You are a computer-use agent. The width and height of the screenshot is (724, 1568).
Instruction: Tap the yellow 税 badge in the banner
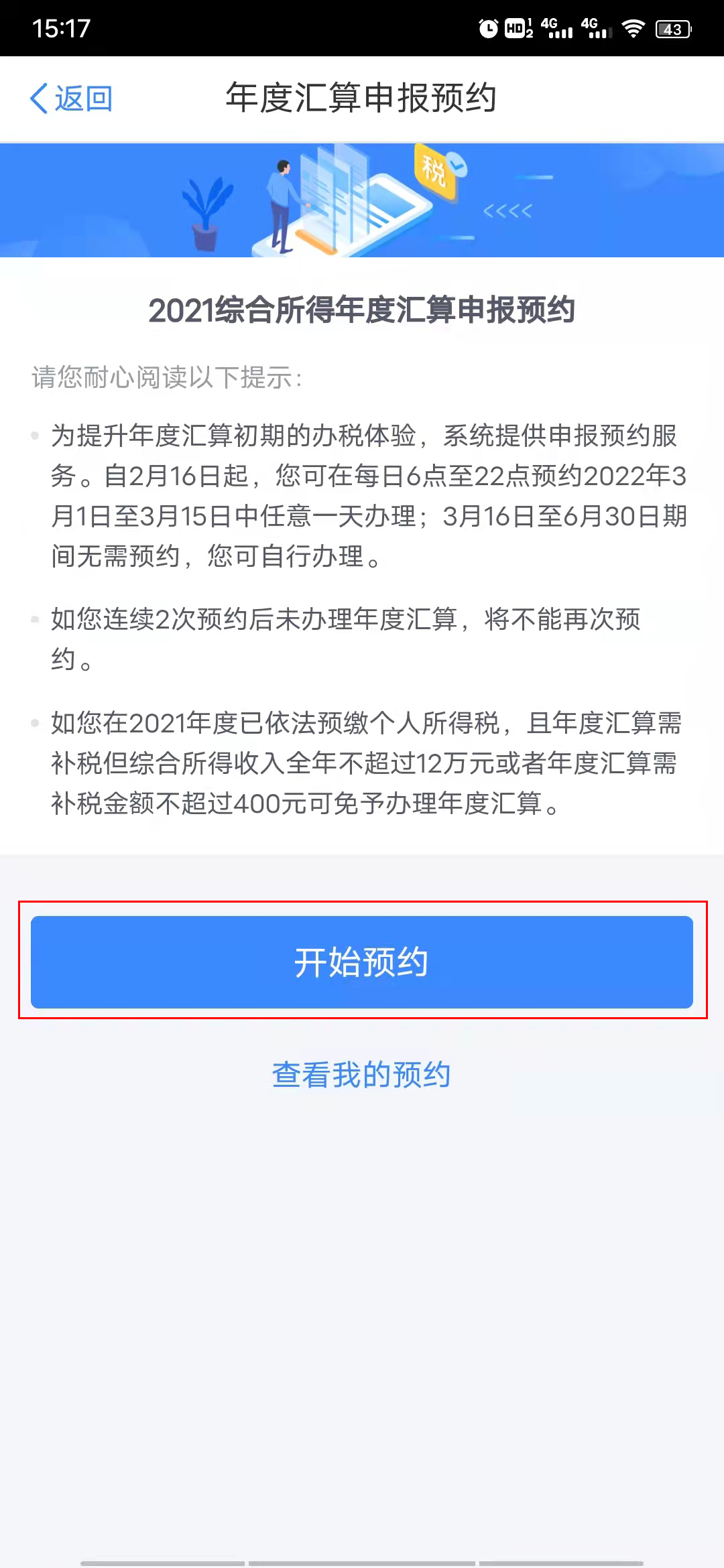click(x=434, y=170)
